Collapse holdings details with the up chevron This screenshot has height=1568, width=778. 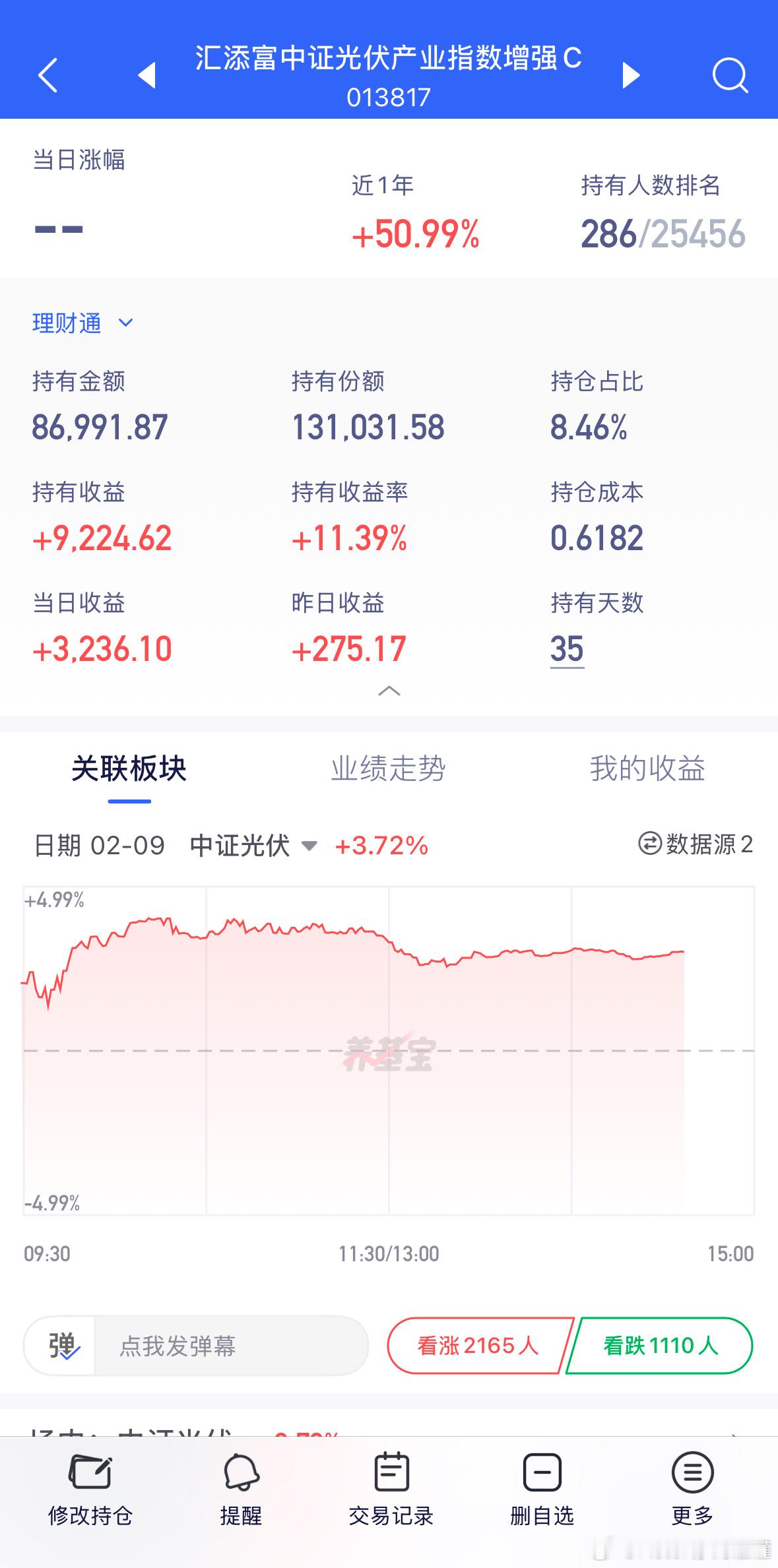(389, 691)
